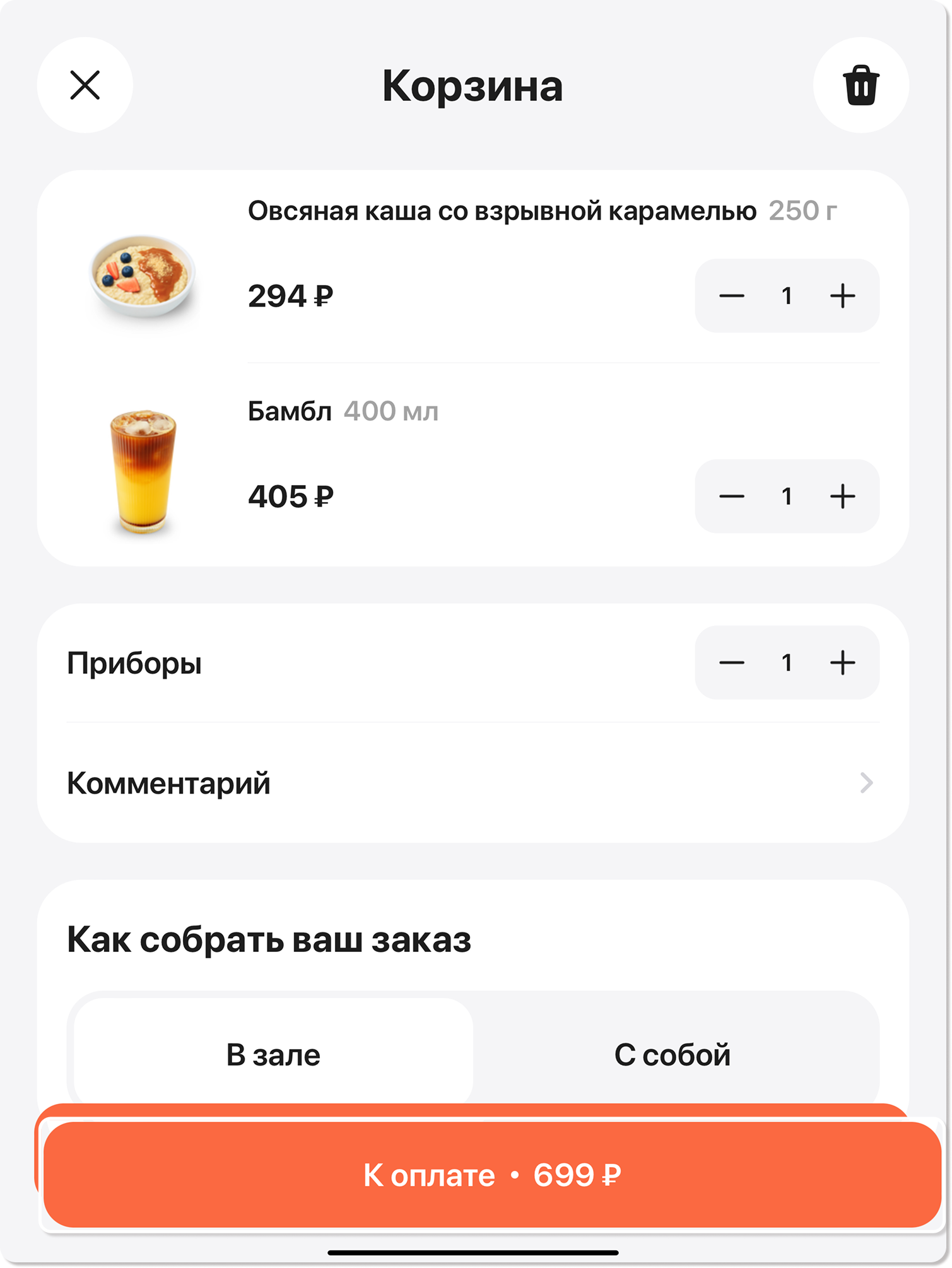Decrease quantity of Овсяная каша
The image size is (952, 1268).
[732, 296]
